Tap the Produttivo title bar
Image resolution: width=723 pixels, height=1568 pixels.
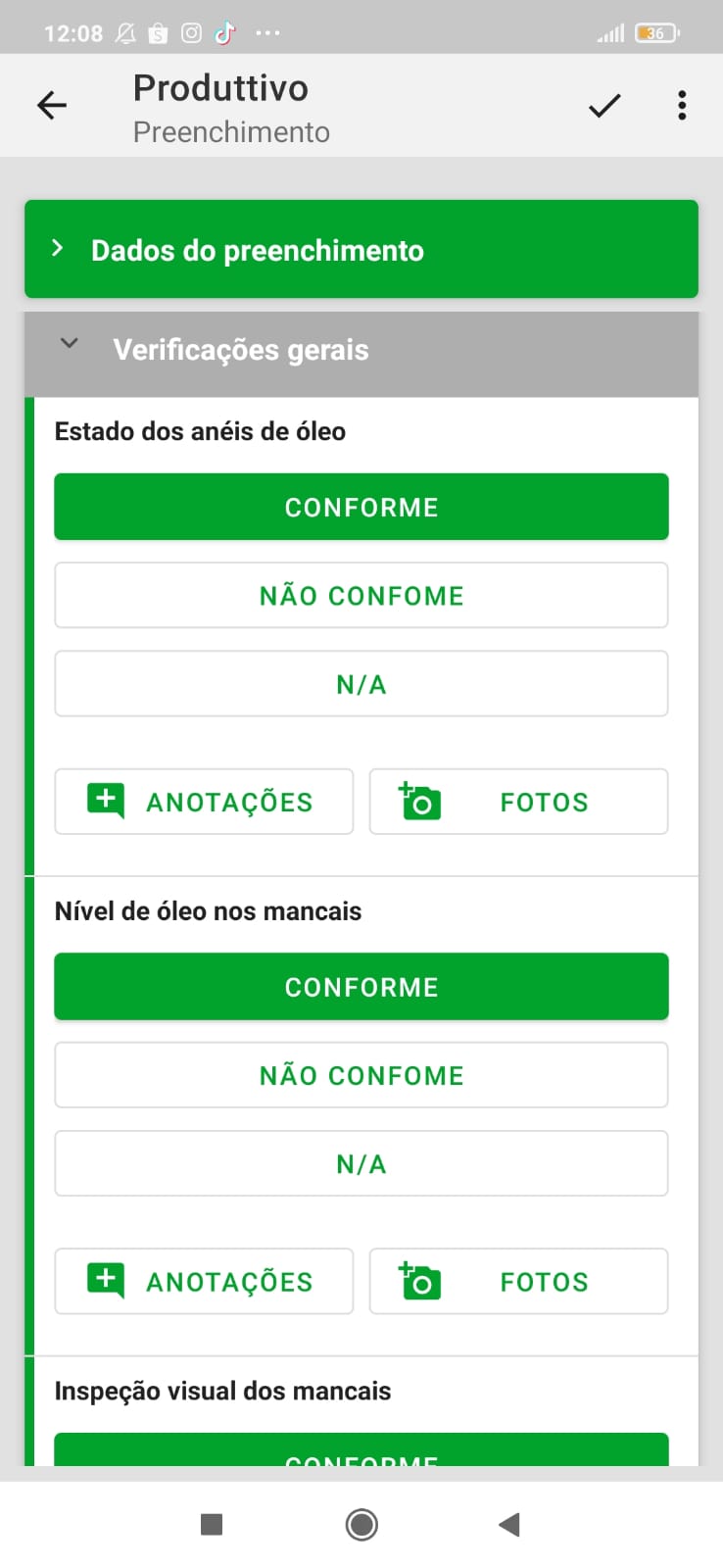tap(220, 88)
